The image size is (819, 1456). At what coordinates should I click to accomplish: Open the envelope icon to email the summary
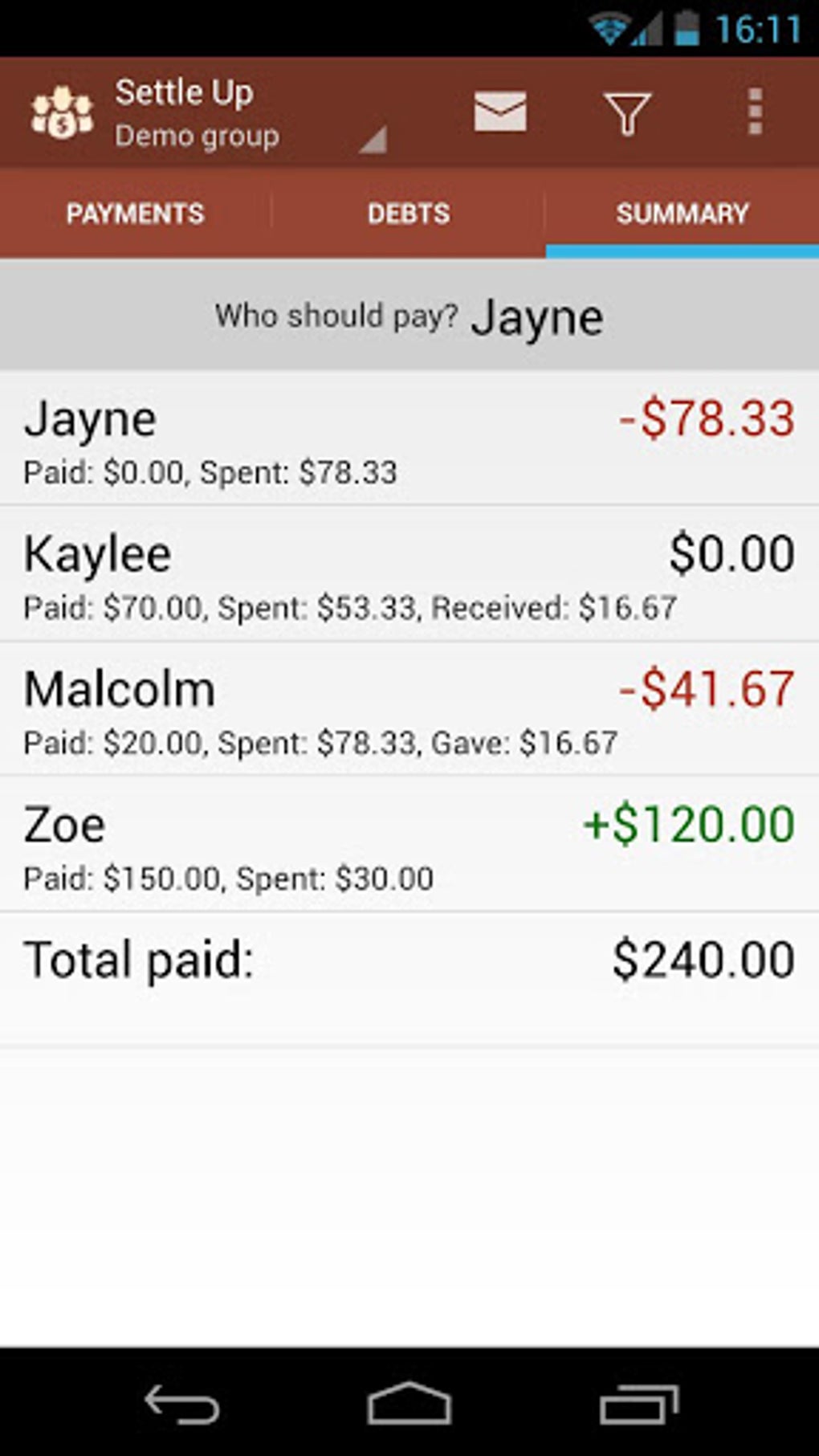click(x=499, y=112)
